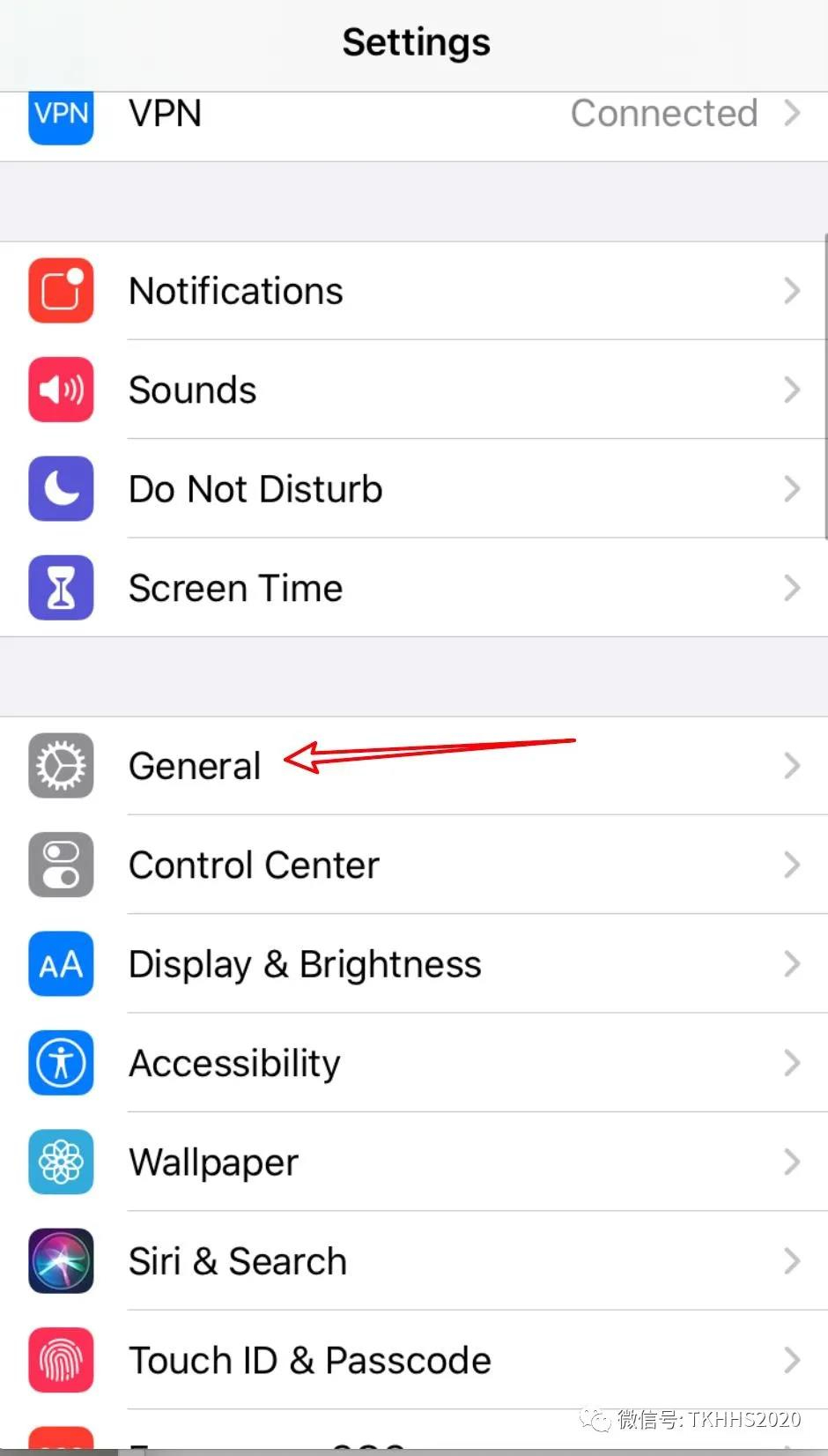
Task: Open Notifications settings
Action: tap(414, 291)
